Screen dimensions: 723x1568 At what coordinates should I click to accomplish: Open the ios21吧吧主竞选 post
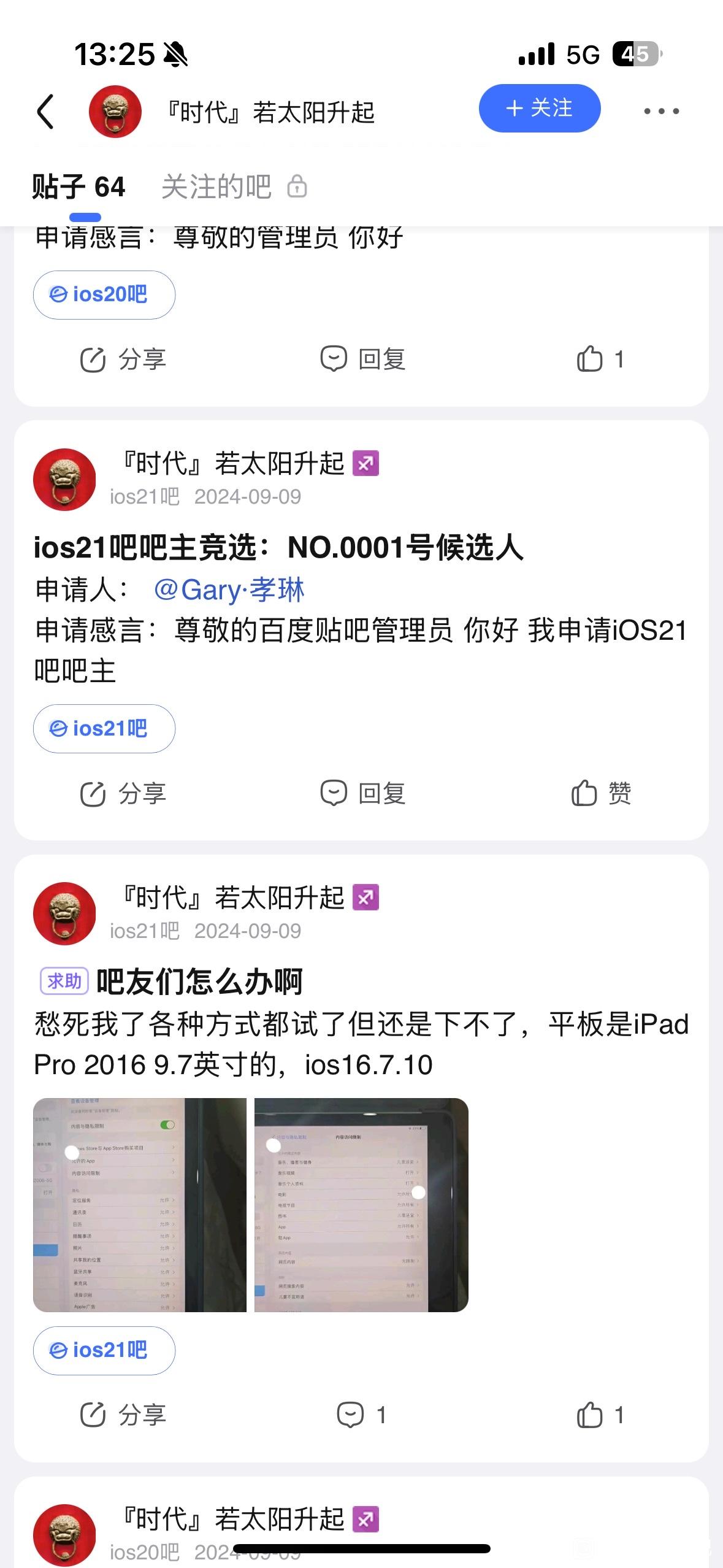(279, 547)
